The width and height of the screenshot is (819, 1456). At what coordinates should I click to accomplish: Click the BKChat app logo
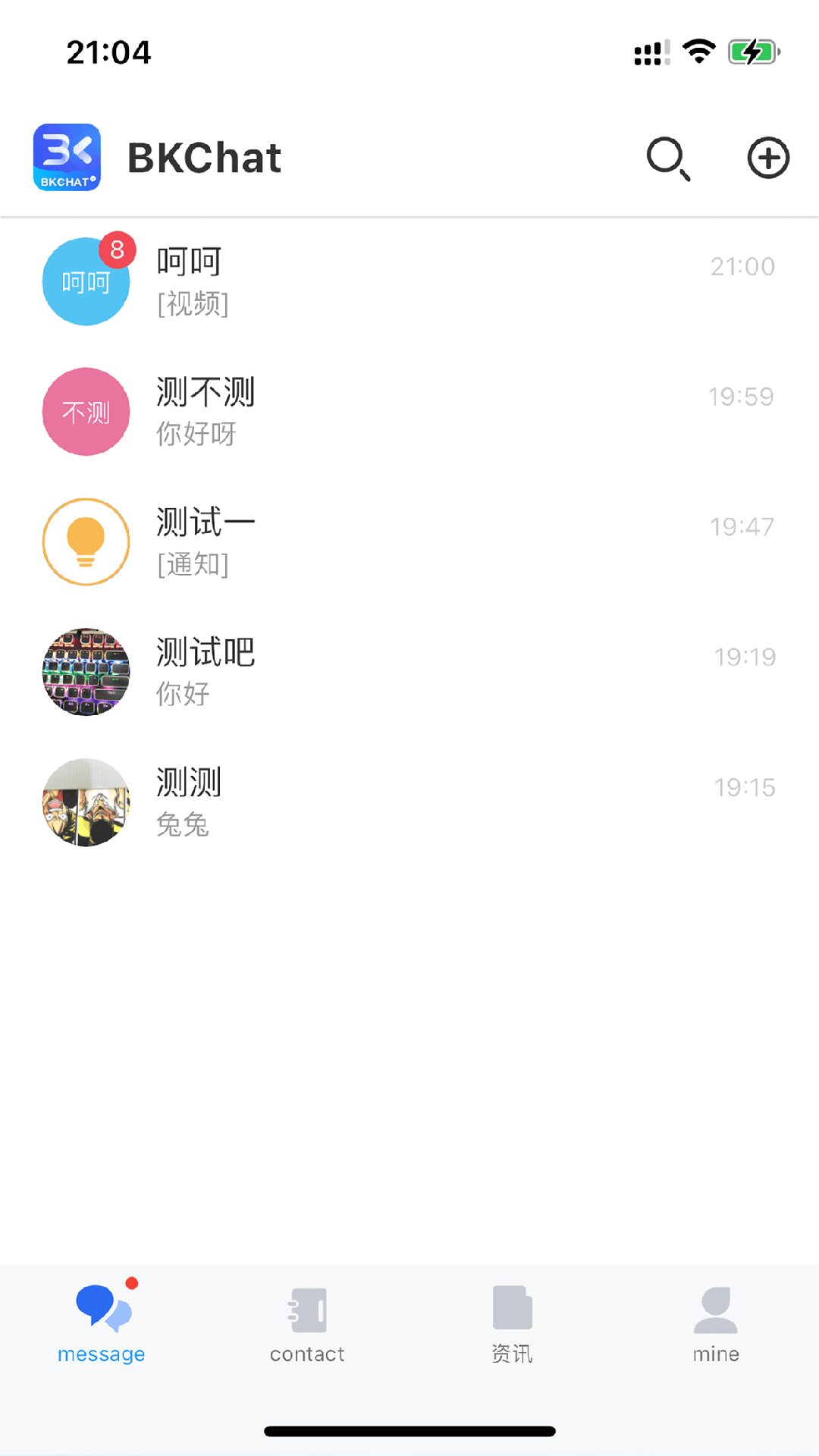[67, 157]
